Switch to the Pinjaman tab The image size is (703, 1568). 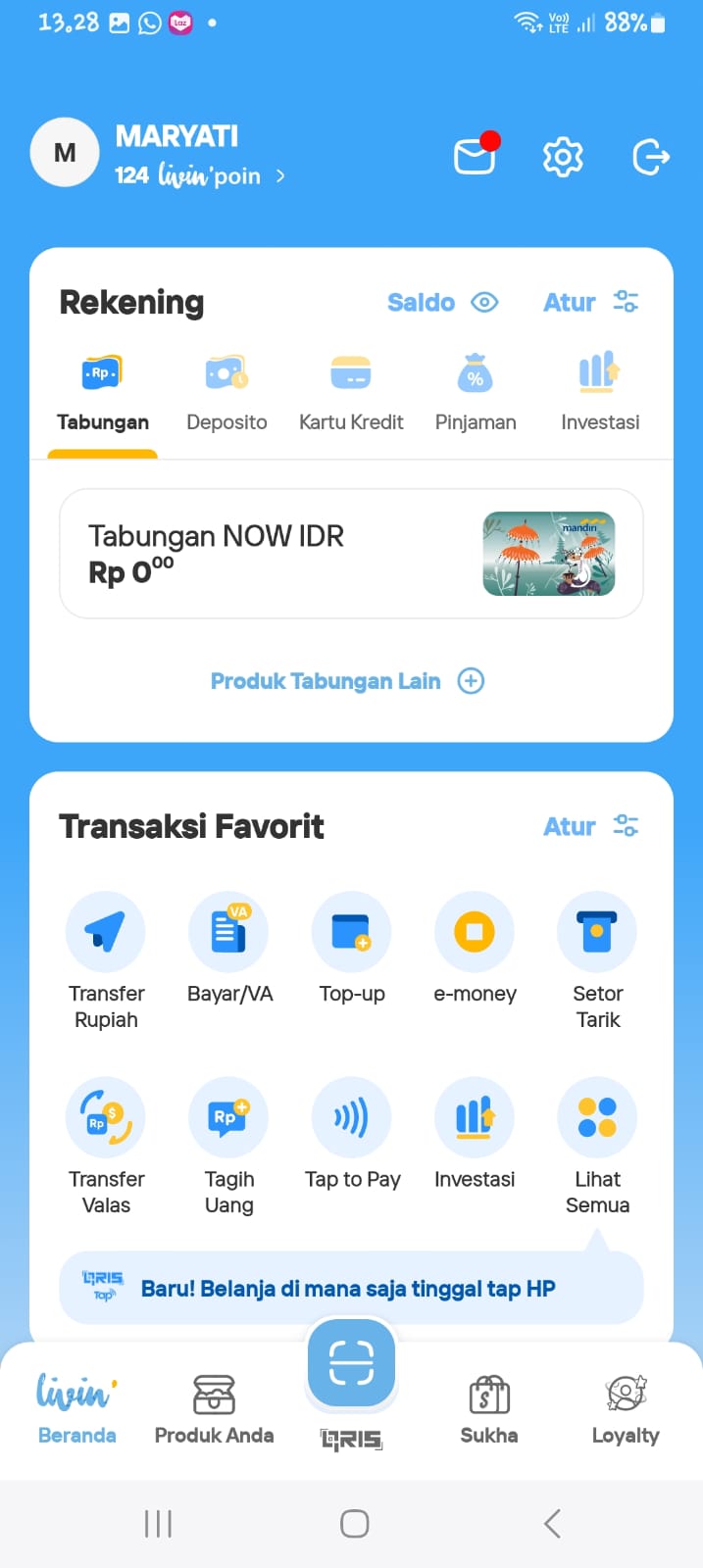click(476, 394)
